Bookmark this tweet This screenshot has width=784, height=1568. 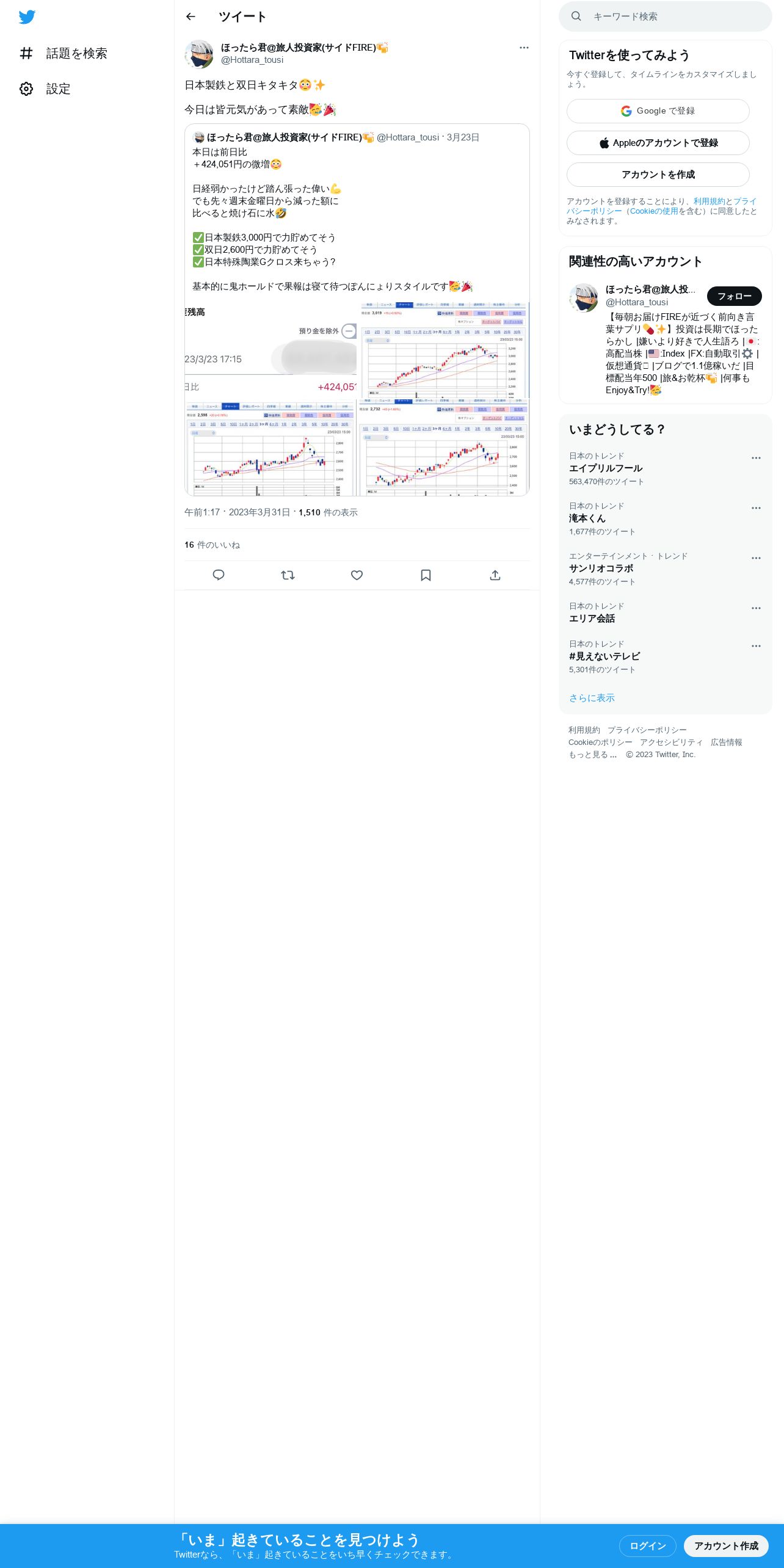click(426, 575)
